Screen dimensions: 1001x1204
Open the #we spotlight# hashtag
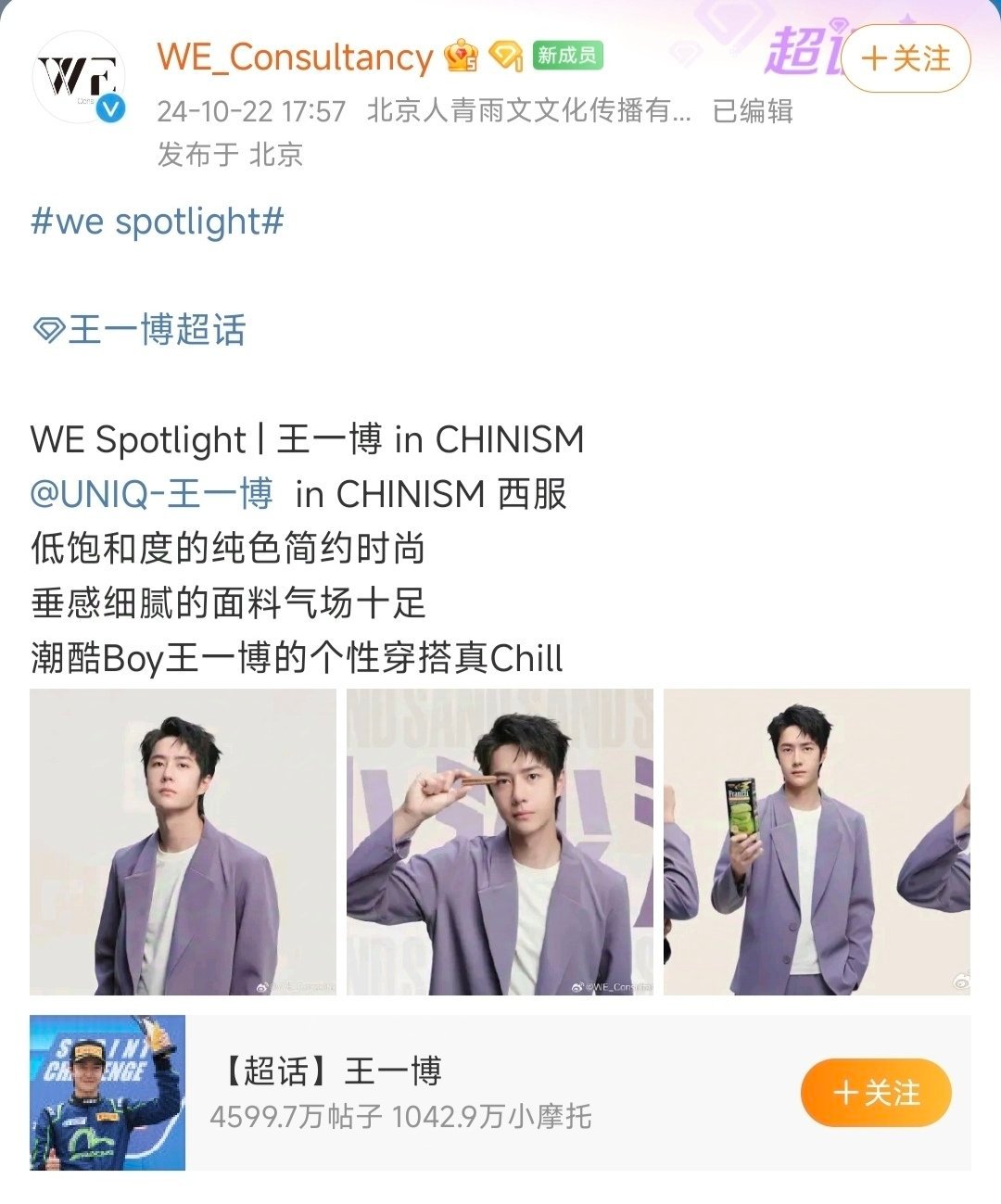coord(158,220)
